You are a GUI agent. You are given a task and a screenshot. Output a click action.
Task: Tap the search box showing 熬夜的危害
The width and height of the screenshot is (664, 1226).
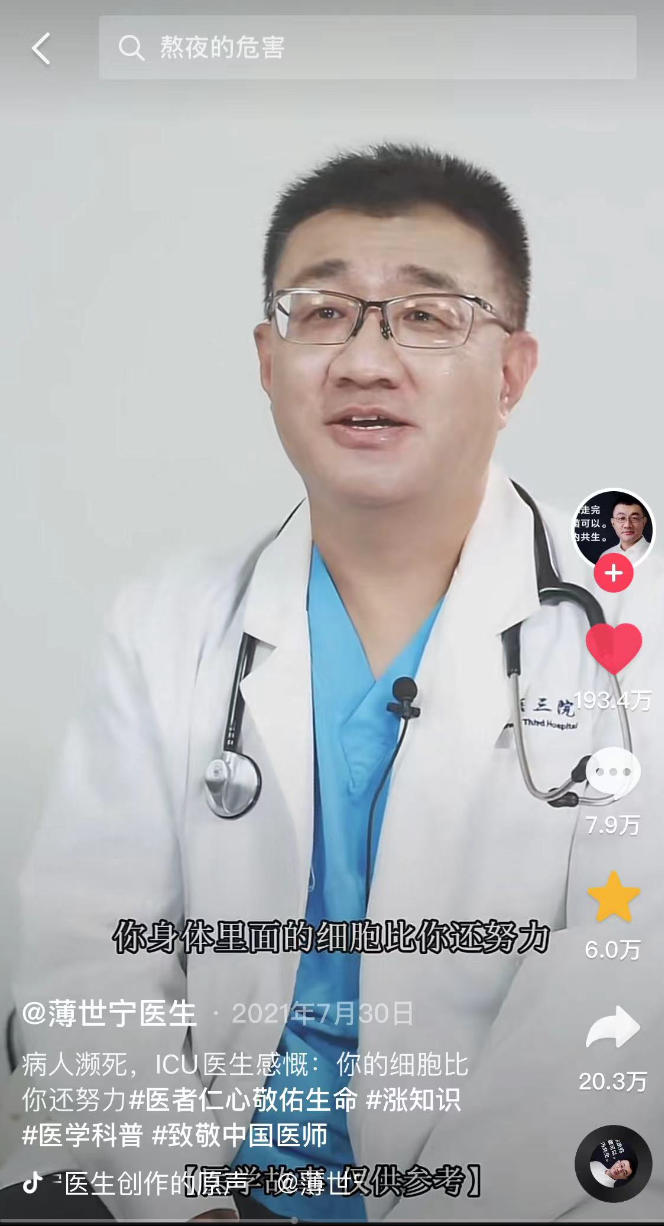[x=367, y=48]
